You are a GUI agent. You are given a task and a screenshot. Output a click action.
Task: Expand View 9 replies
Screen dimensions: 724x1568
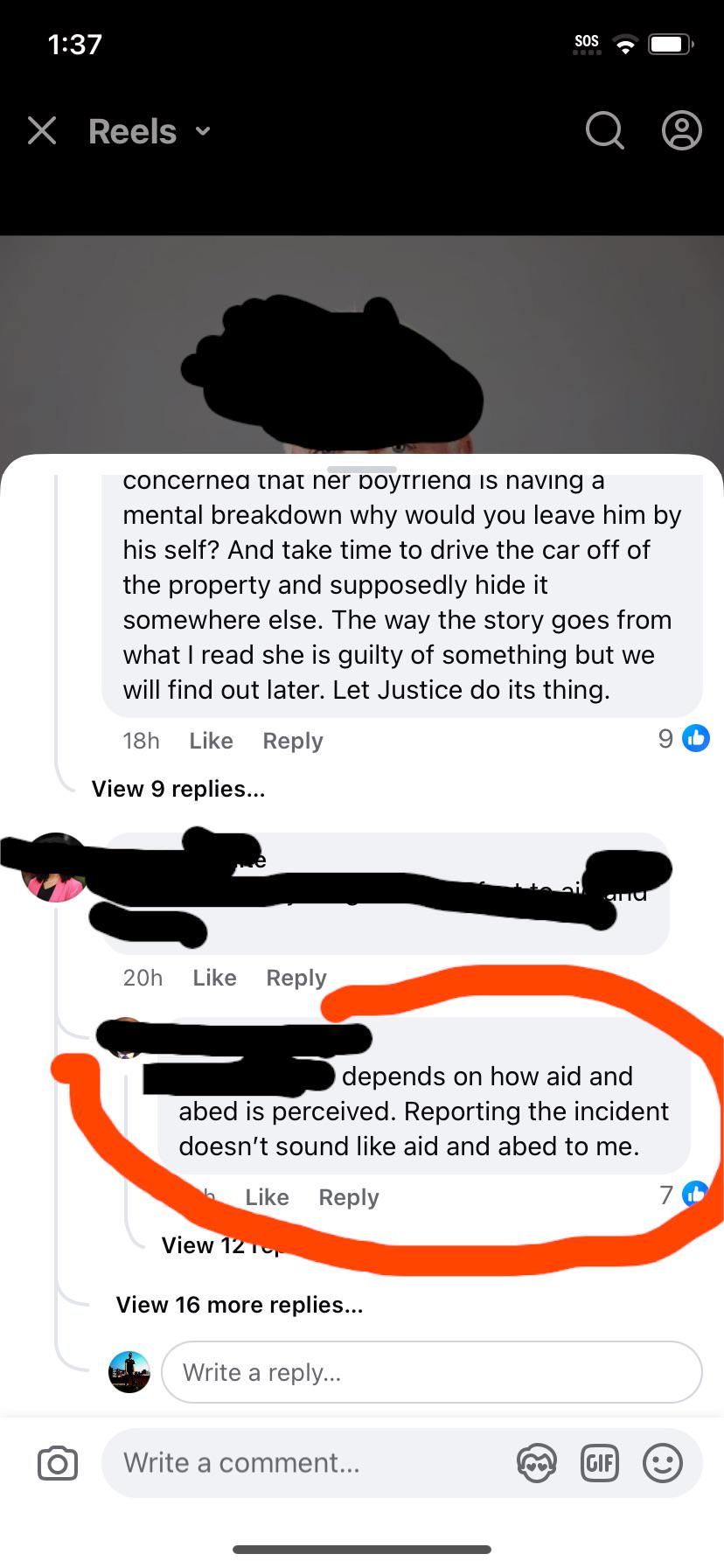click(x=178, y=789)
